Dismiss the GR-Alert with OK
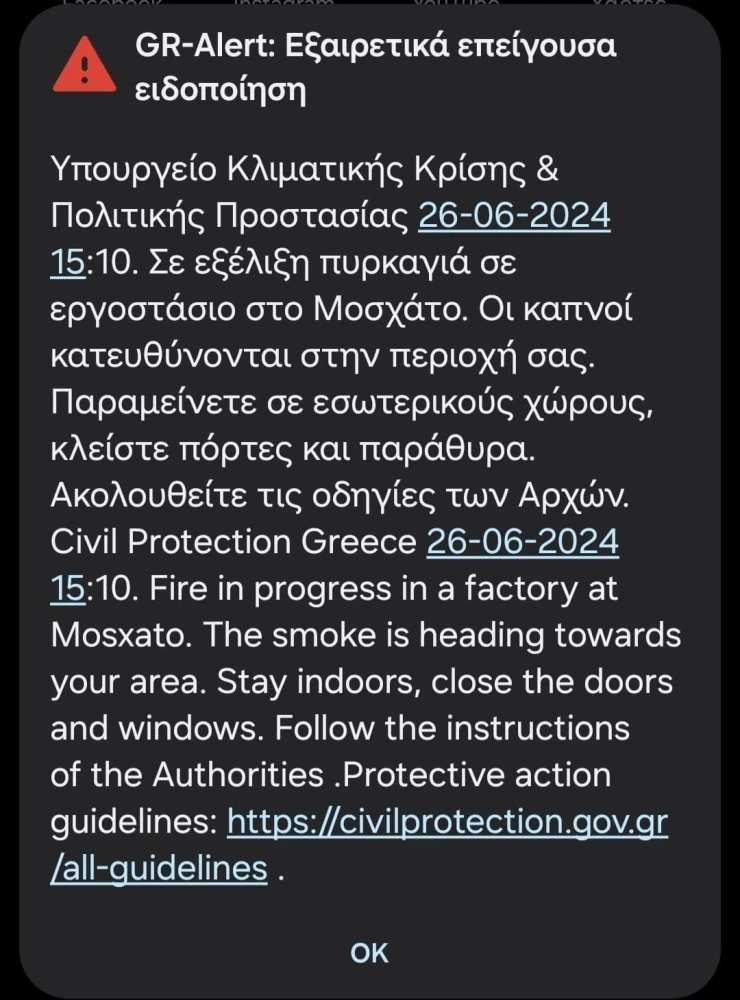This screenshot has height=1000, width=740. point(369,953)
